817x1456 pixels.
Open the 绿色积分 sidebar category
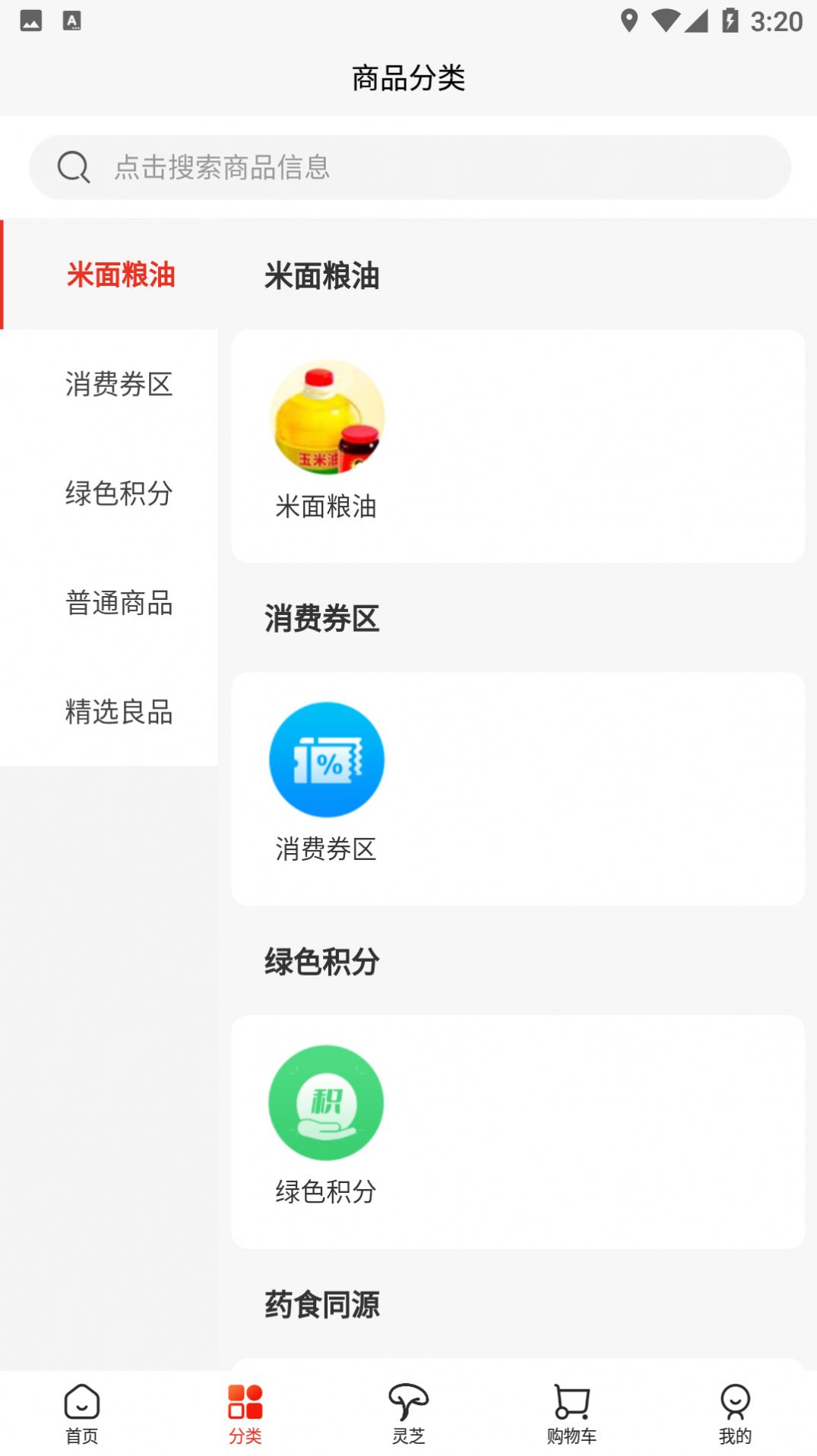(119, 496)
